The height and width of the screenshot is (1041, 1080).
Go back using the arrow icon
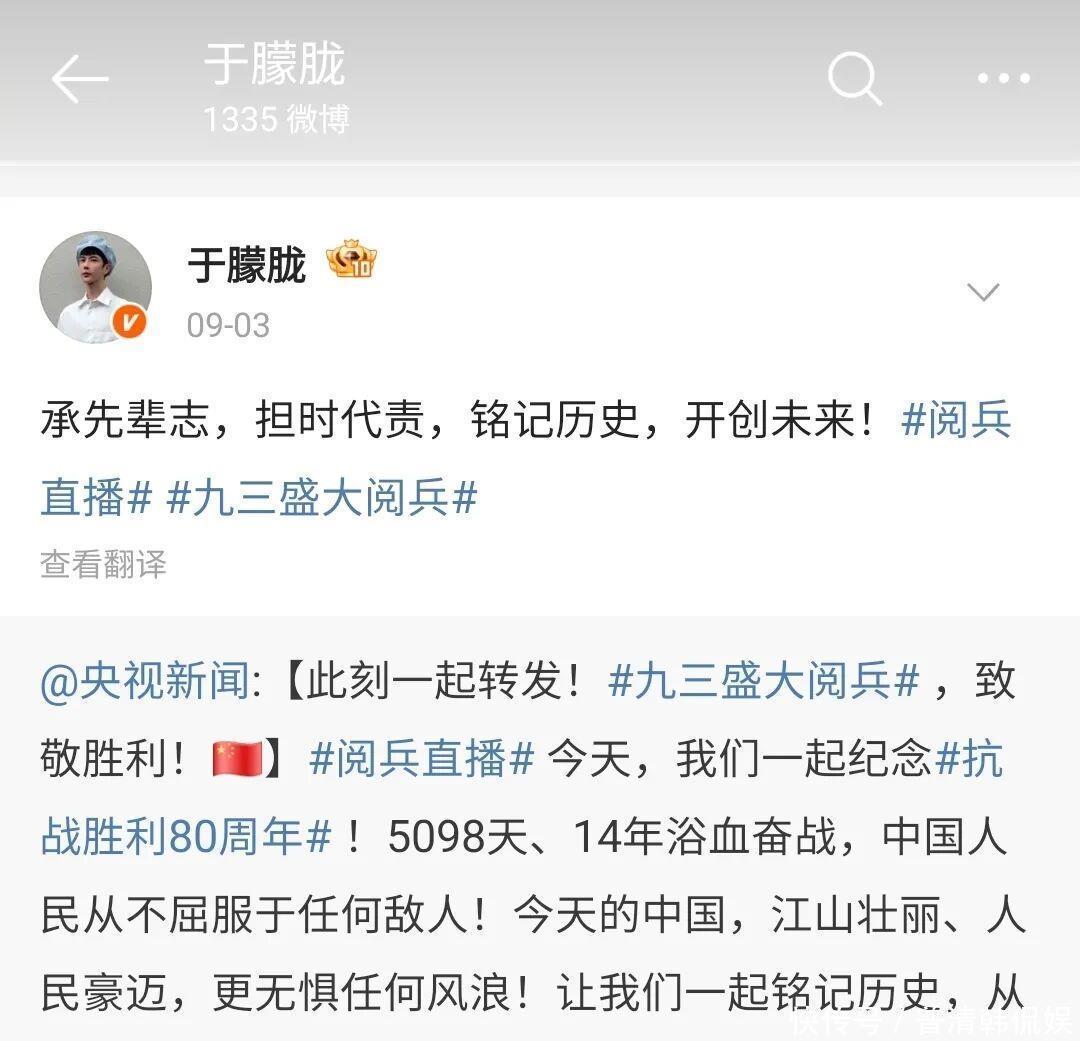pos(80,79)
